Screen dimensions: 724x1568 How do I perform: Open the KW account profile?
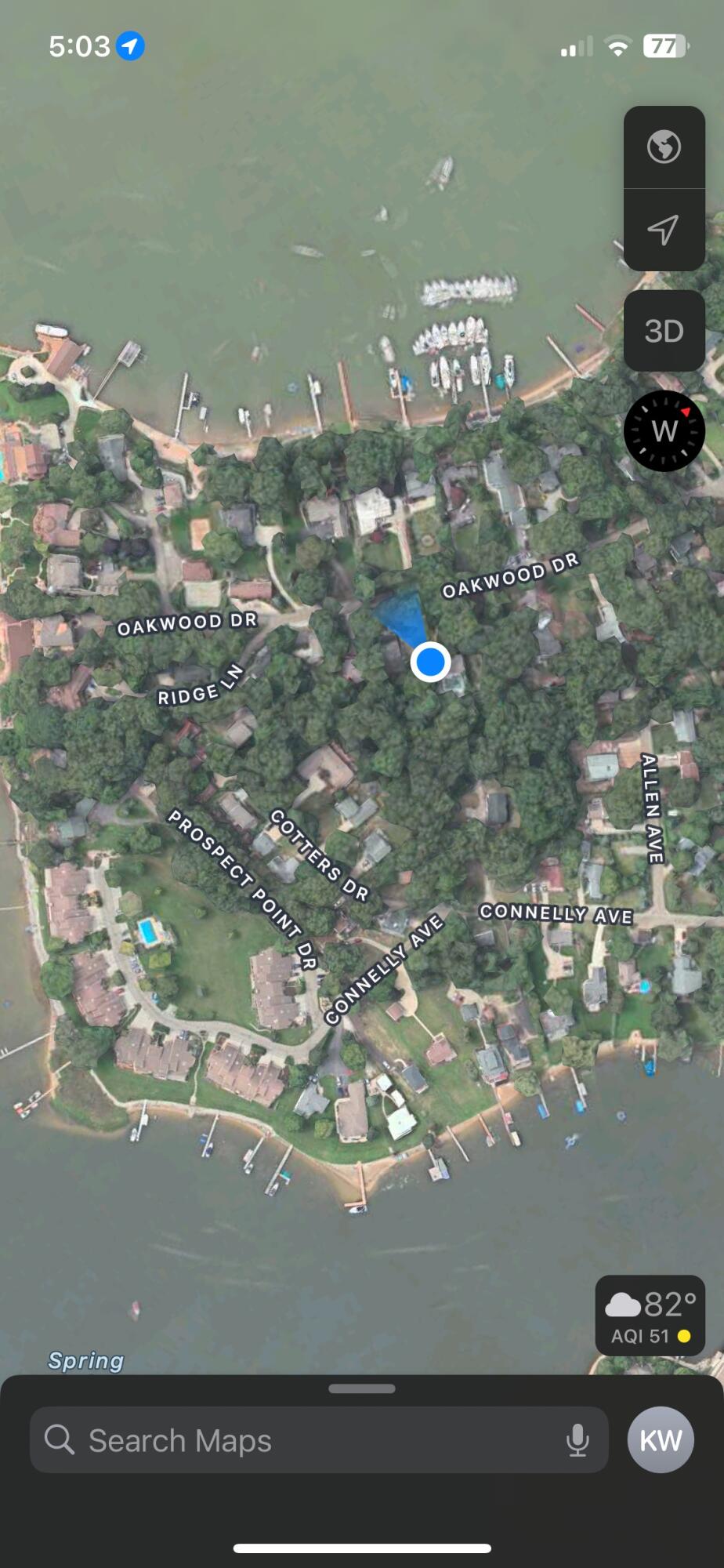[661, 1440]
